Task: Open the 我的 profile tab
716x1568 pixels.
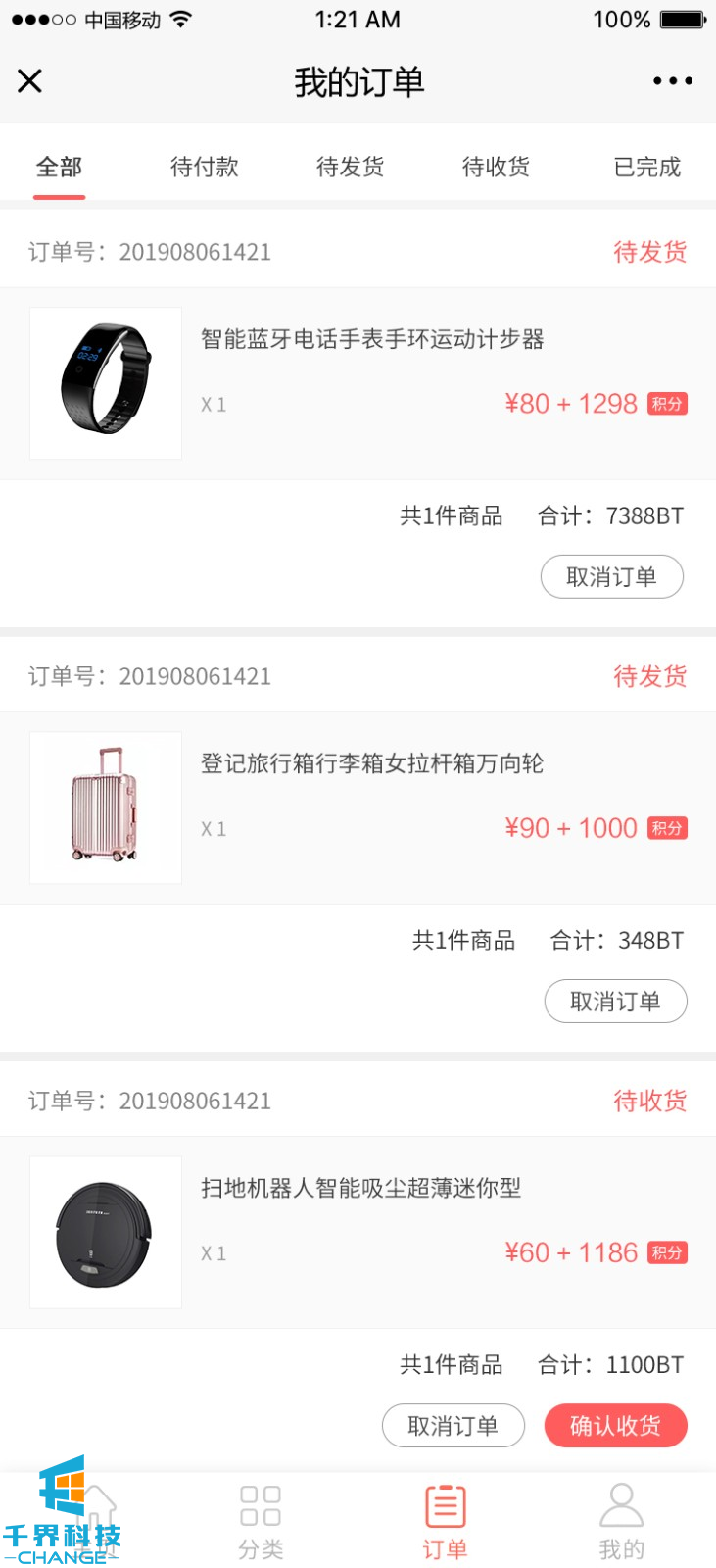Action: [622, 1522]
